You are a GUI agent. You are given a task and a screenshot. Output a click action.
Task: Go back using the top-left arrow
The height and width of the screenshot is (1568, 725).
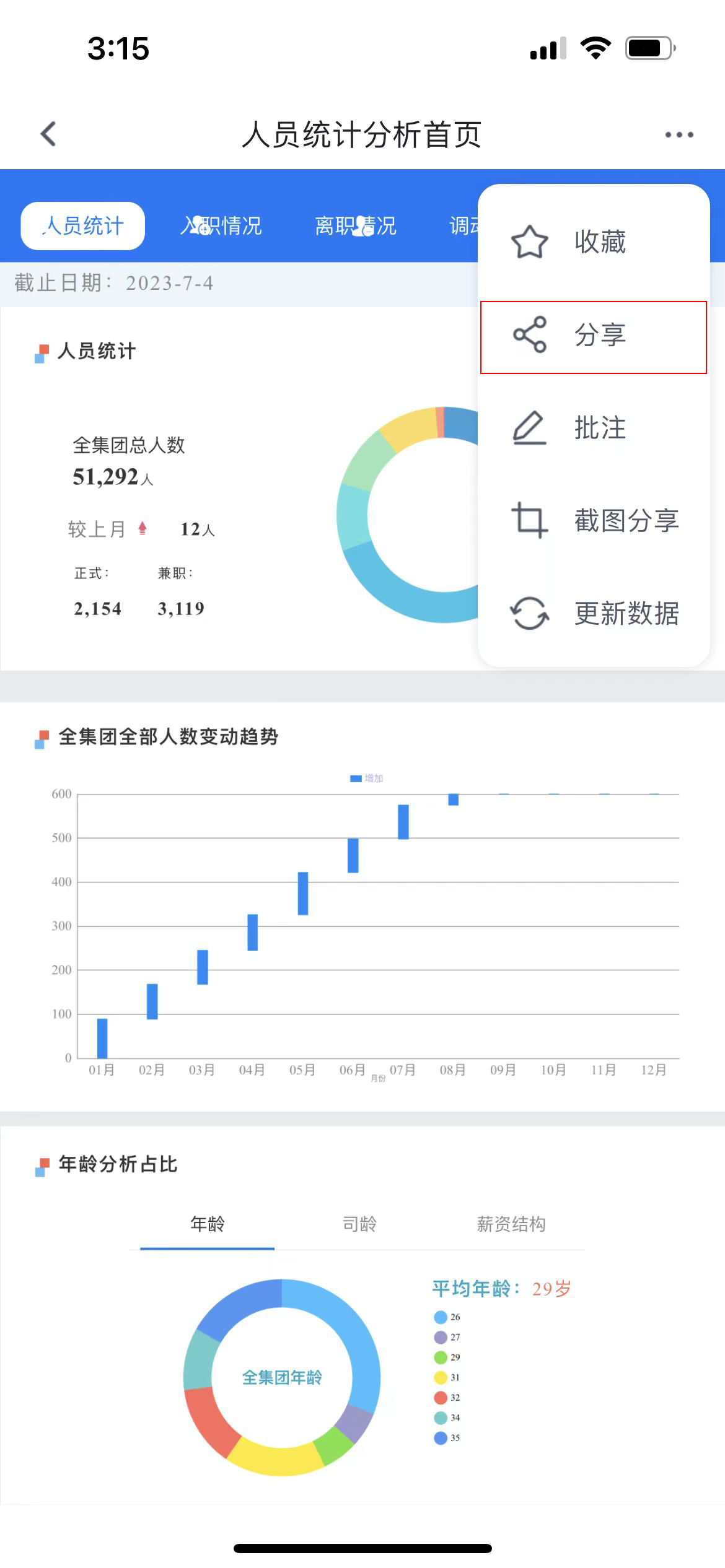[48, 134]
